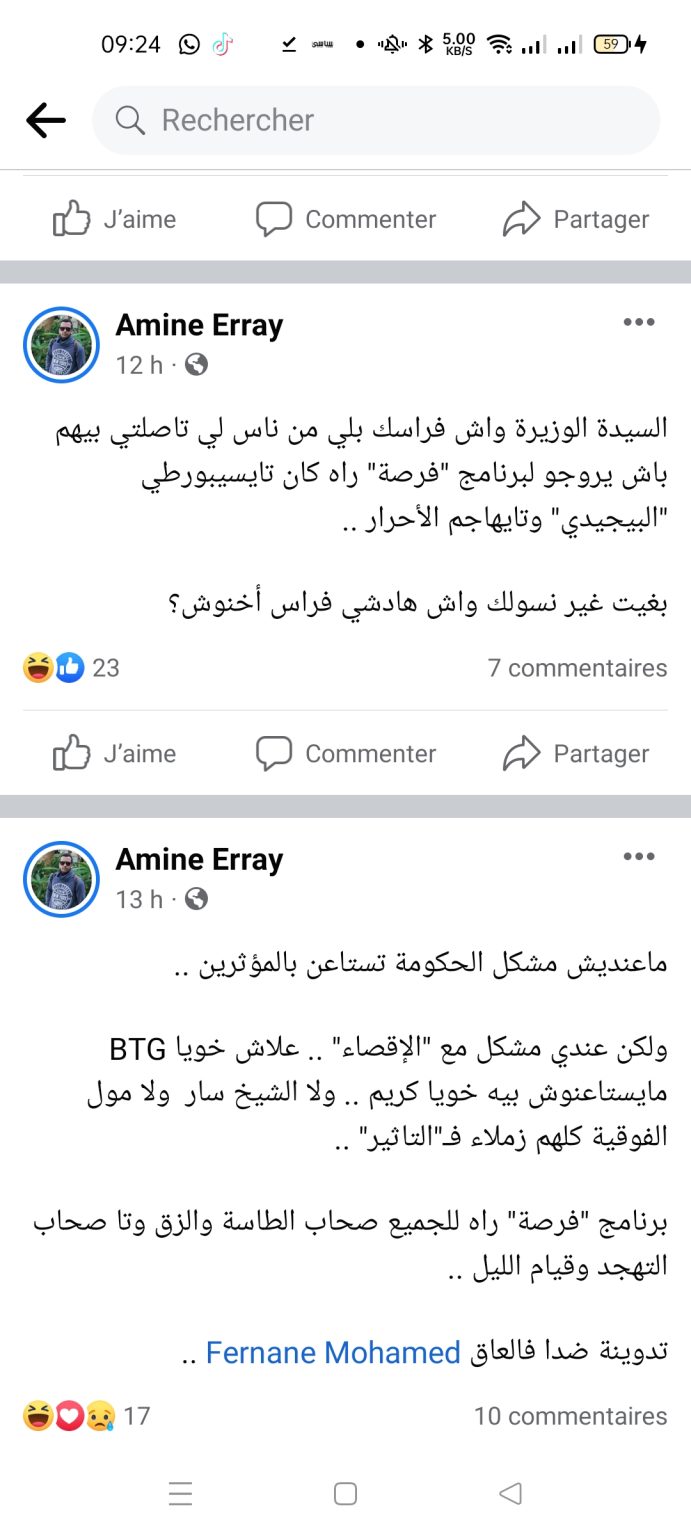Comment on the 12 h post

click(346, 754)
